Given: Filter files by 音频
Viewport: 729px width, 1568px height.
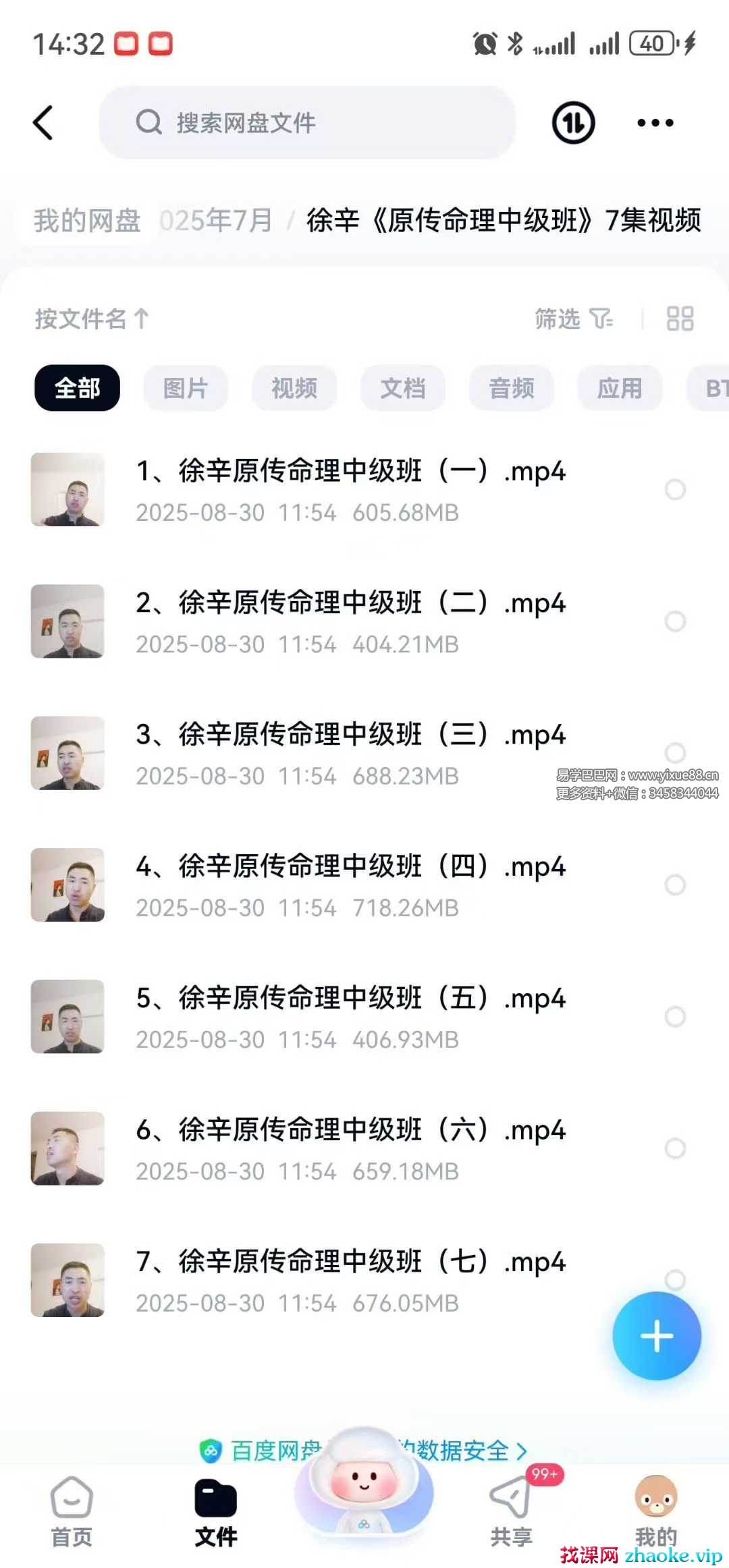Looking at the screenshot, I should pyautogui.click(x=511, y=388).
